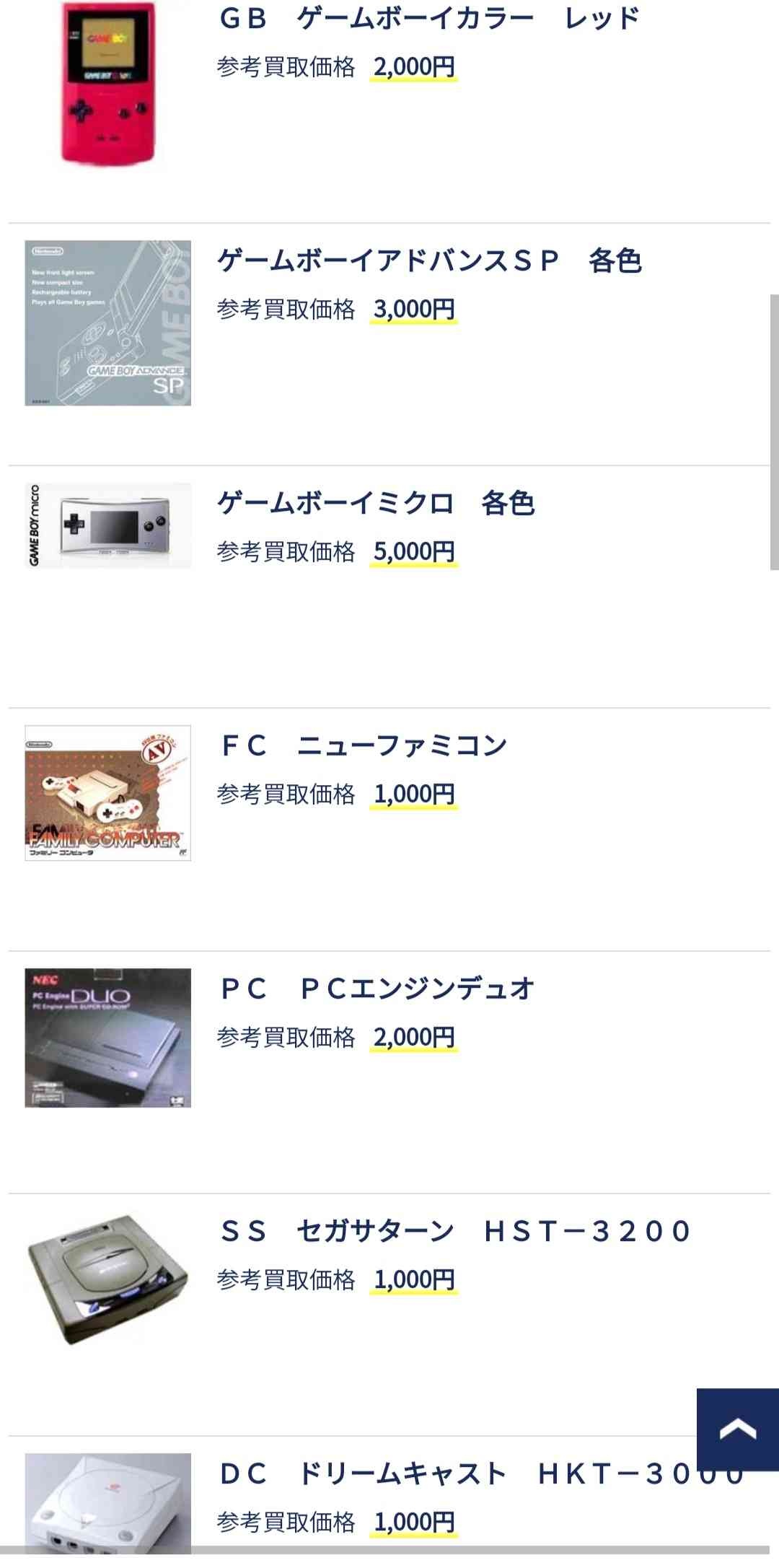Open the PC PCエンジンデュオ listing

pos(377,989)
